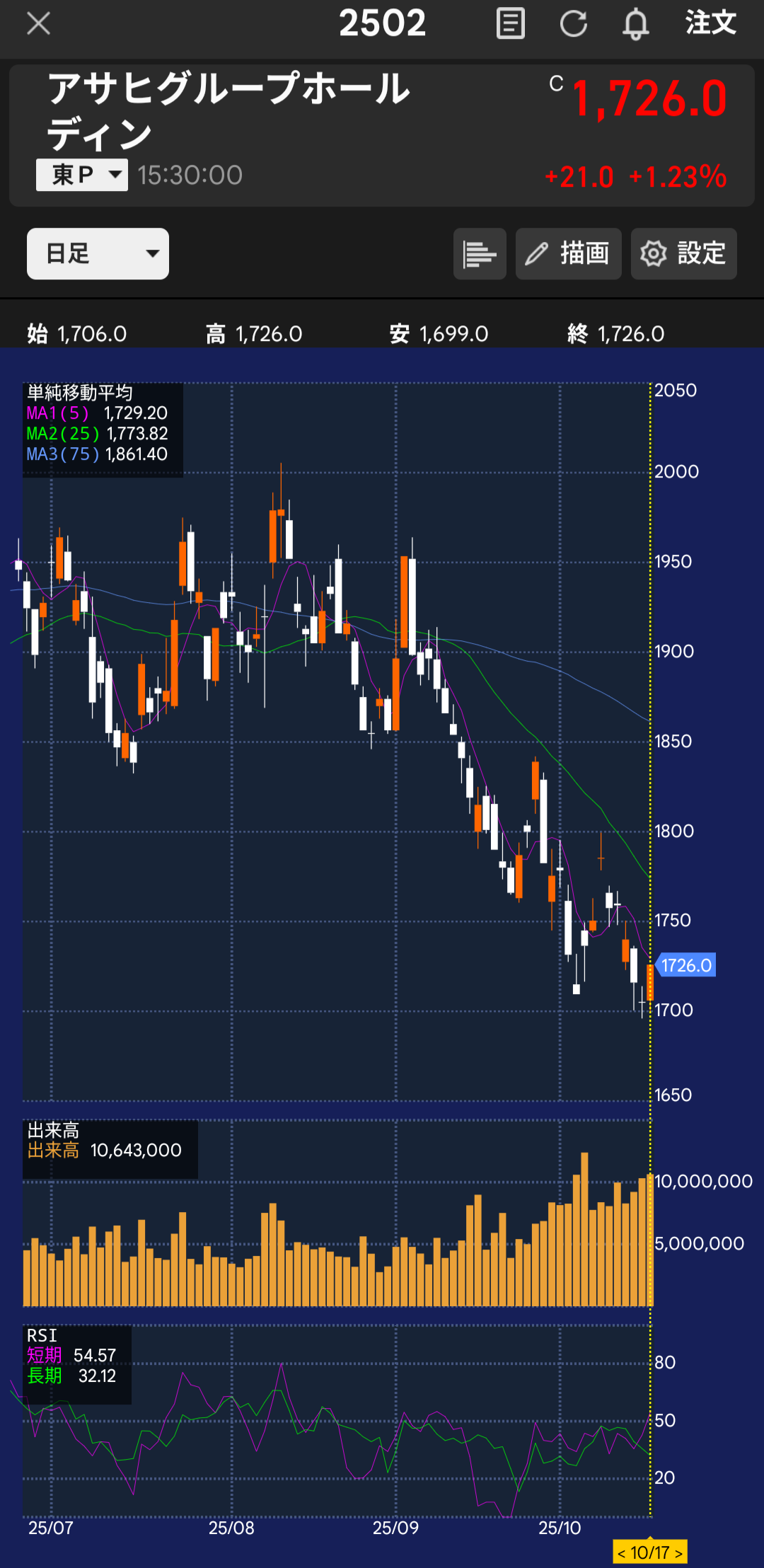
Task: Open the 描画 drawing tools
Action: click(568, 253)
